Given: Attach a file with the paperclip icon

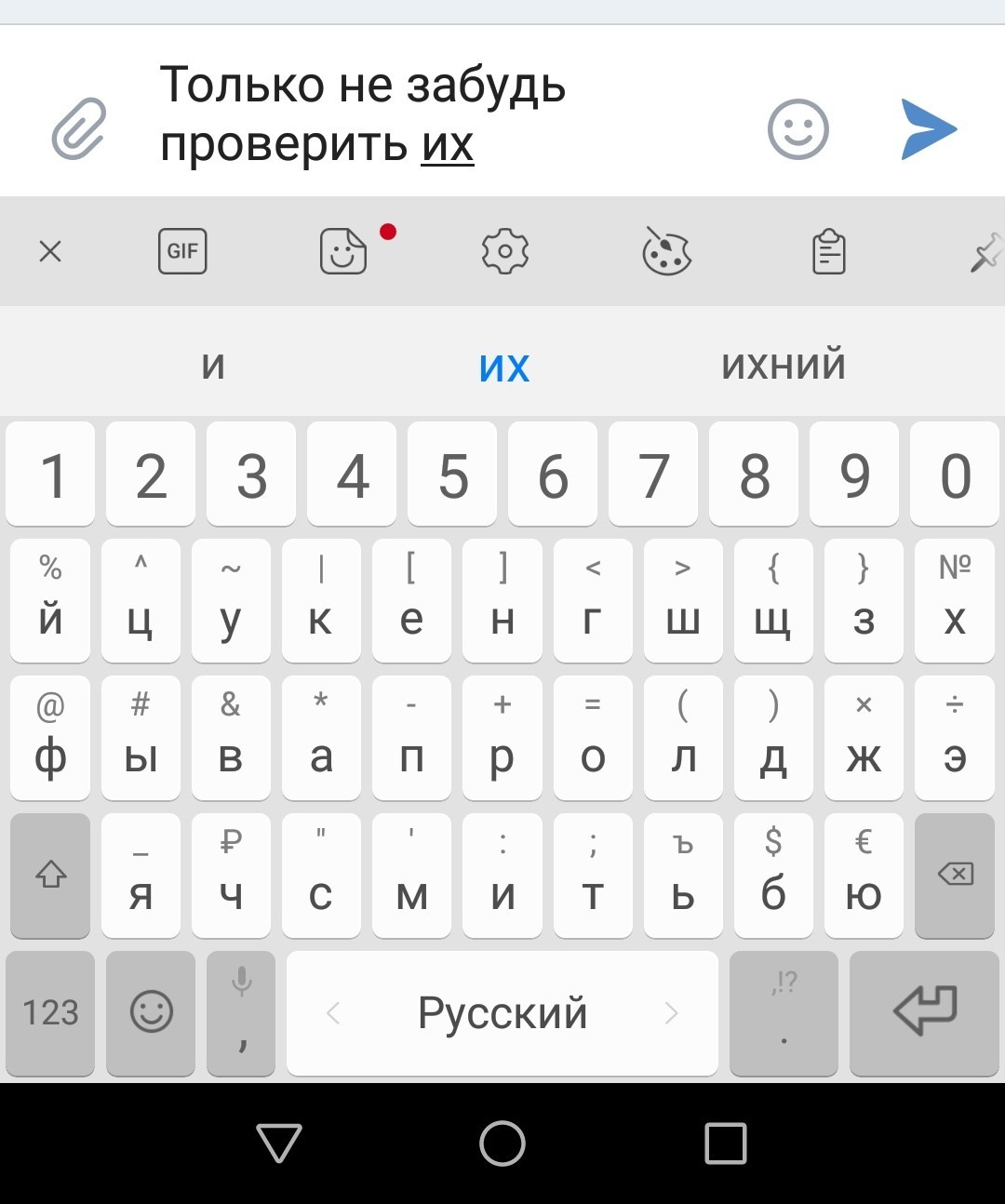Looking at the screenshot, I should [x=79, y=128].
